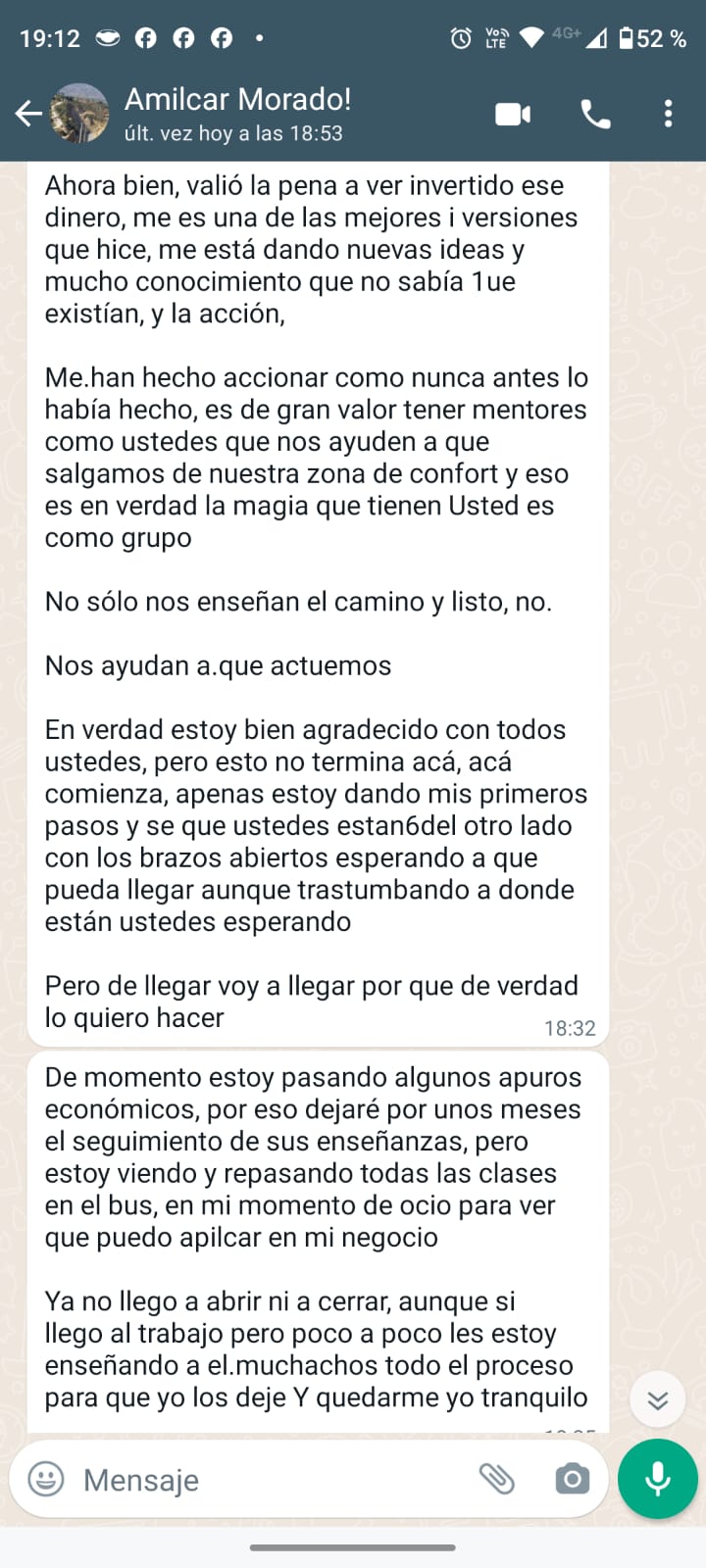The width and height of the screenshot is (706, 1568).
Task: Start a video call with Amilcar Morado
Action: point(513,115)
